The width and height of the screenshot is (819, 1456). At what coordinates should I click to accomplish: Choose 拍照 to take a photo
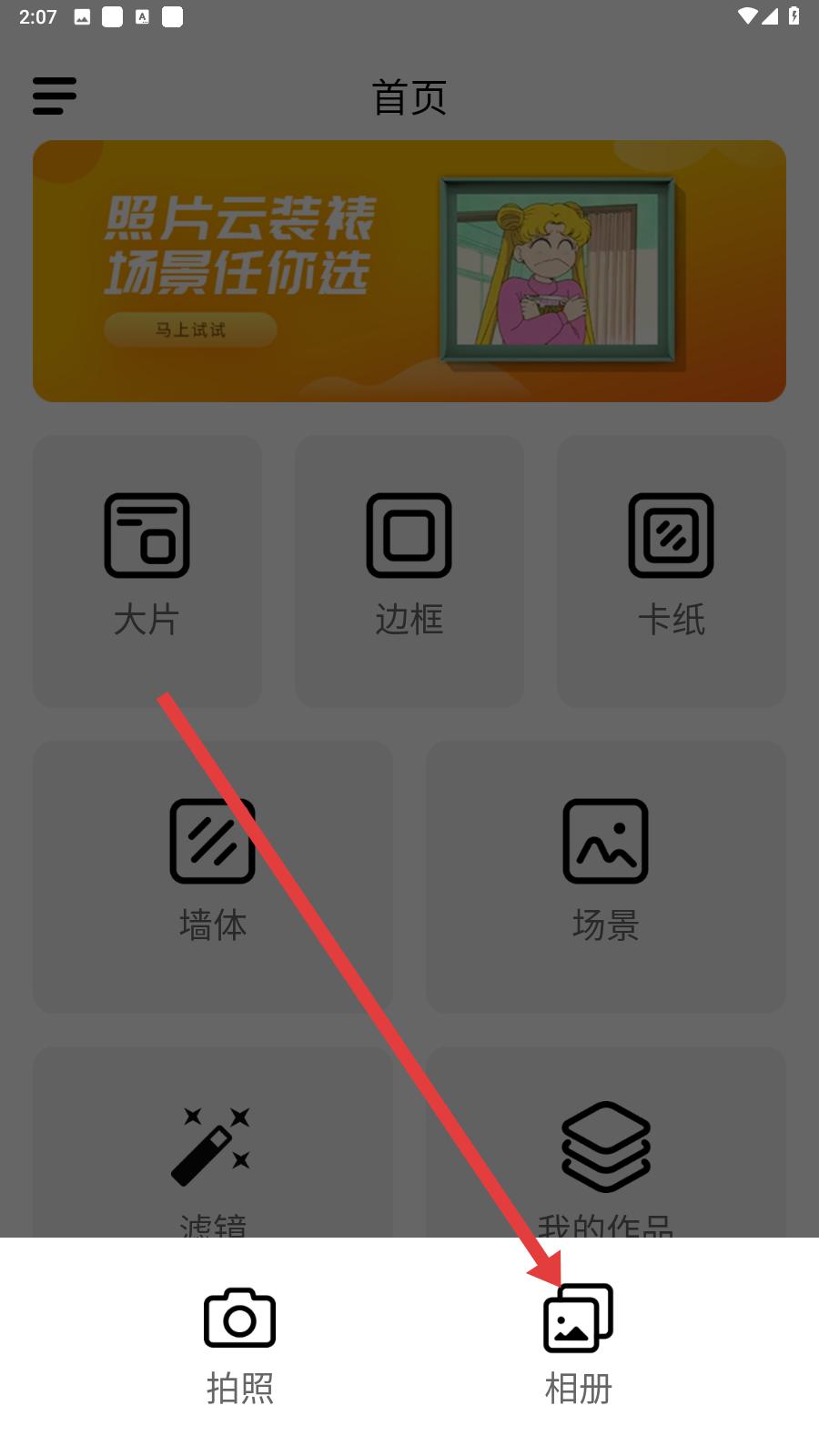[x=239, y=1346]
